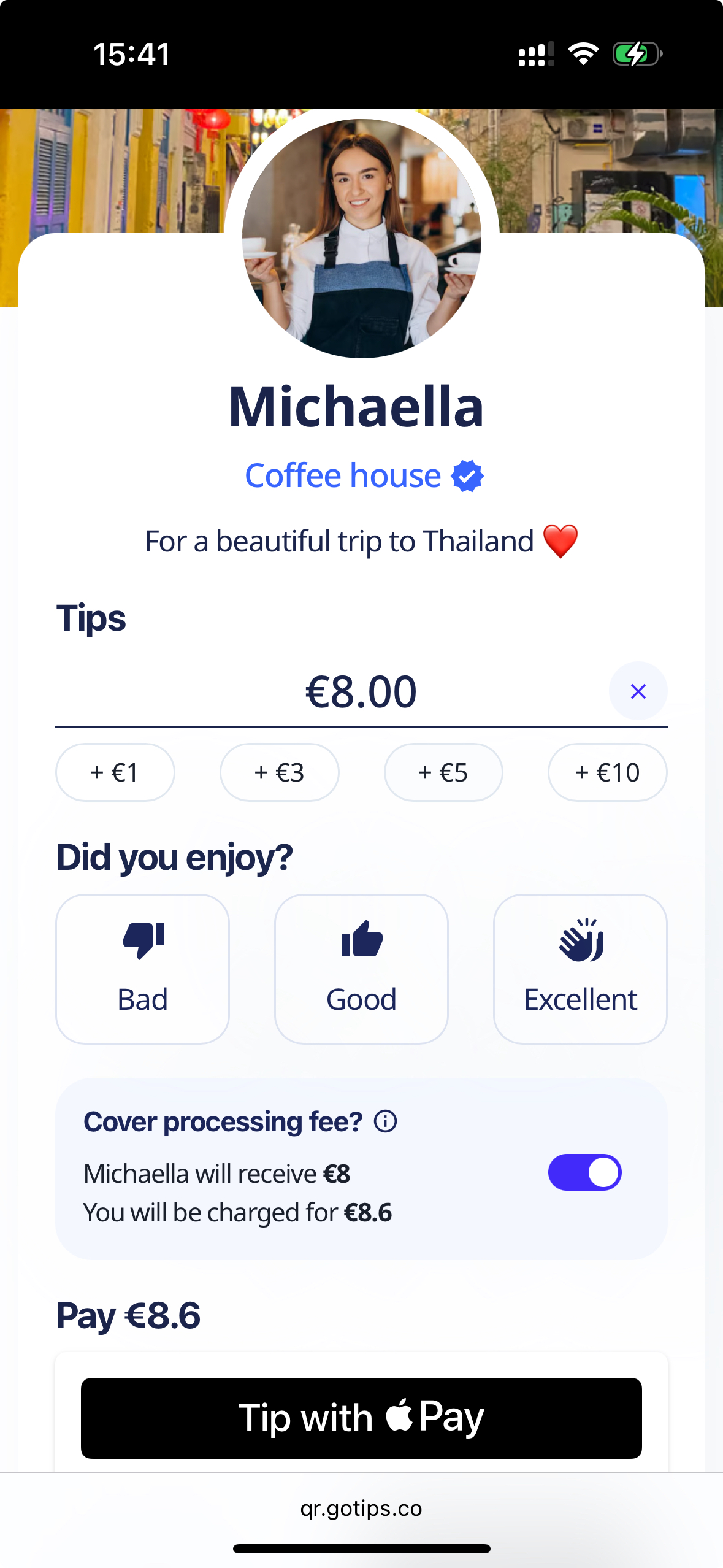Select the Good rating card
Screen dimensions: 723x1568
(361, 968)
